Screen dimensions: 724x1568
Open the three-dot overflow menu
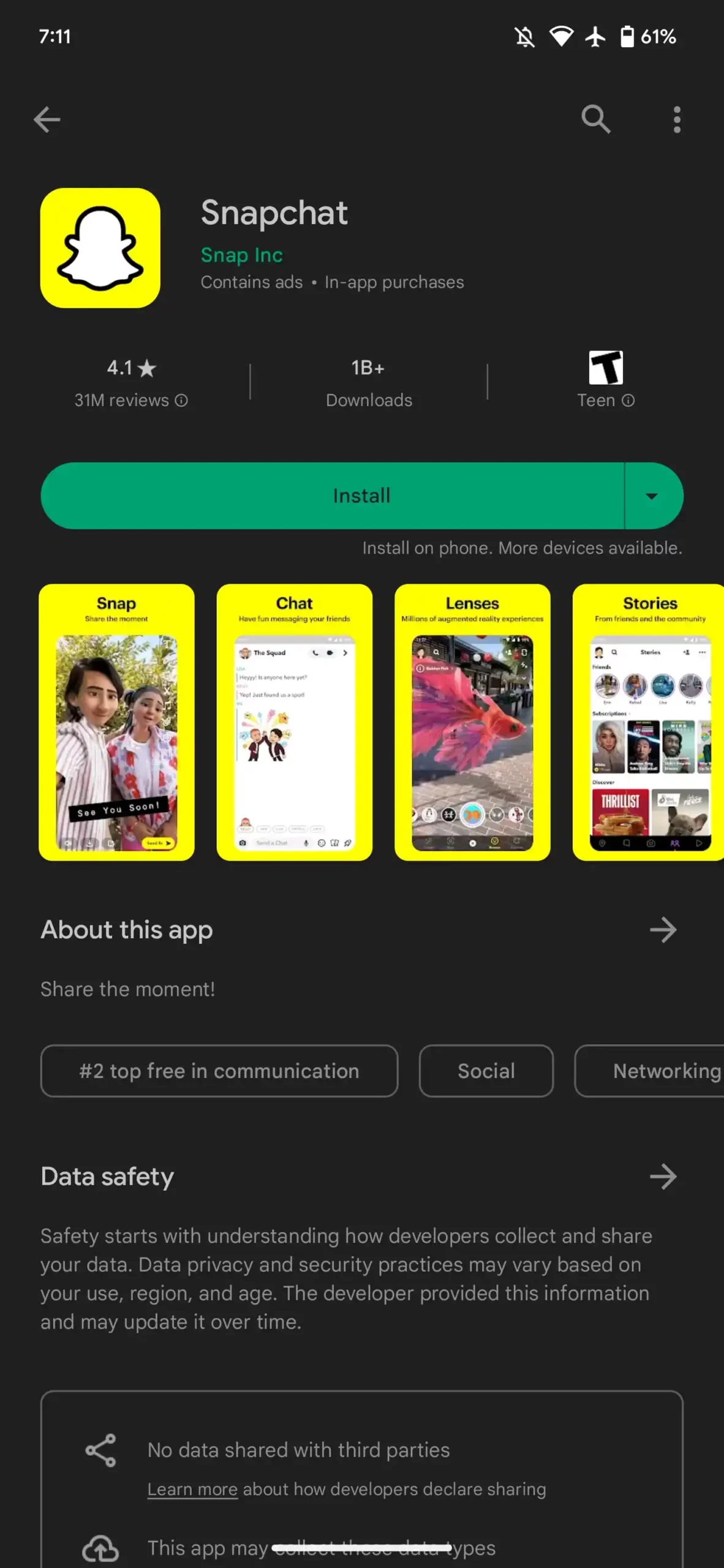pos(676,119)
